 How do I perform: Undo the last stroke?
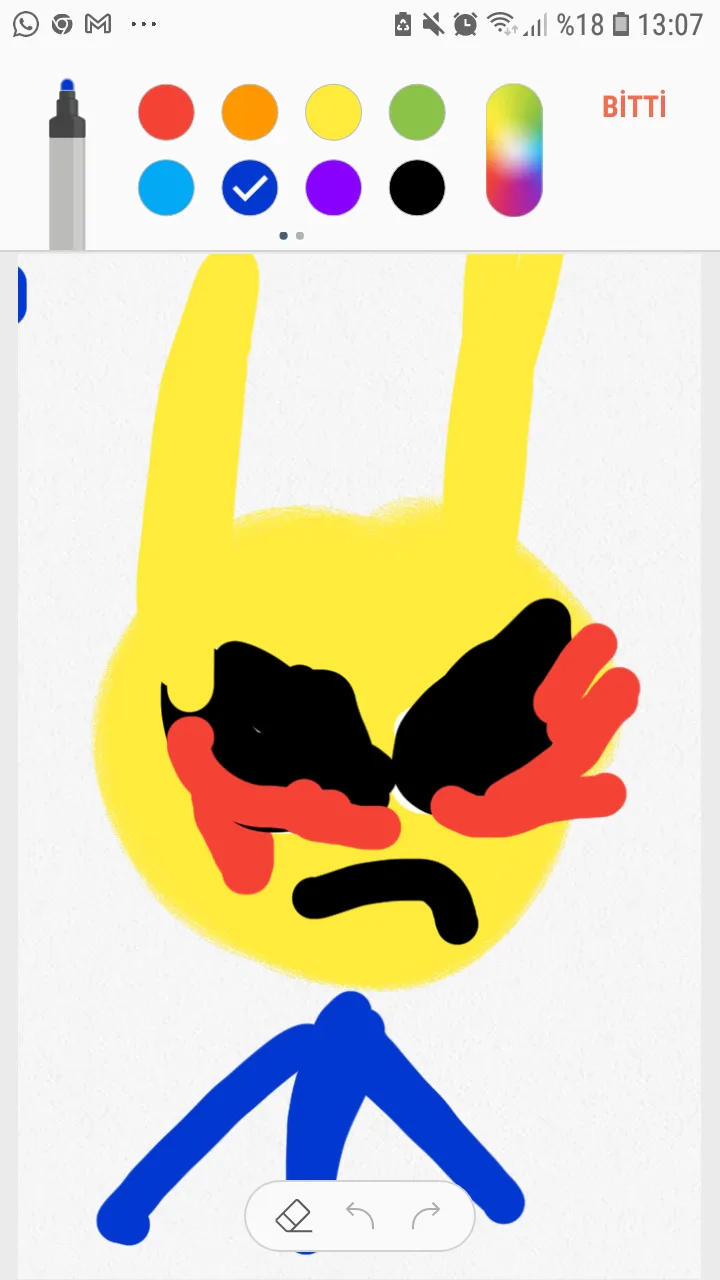point(360,1216)
